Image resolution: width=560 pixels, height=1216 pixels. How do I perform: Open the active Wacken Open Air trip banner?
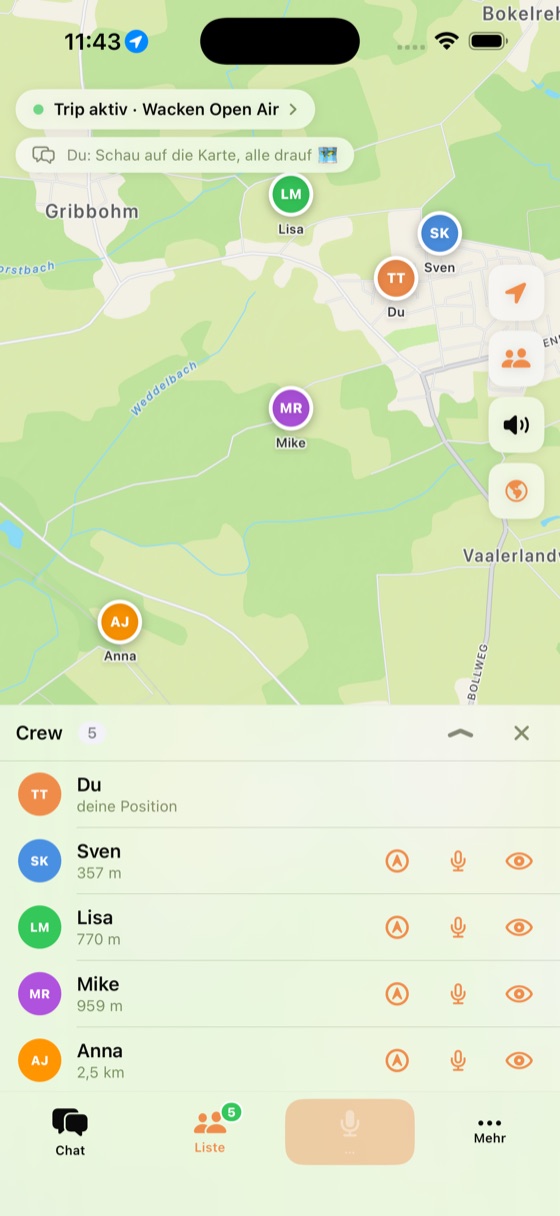pos(165,109)
